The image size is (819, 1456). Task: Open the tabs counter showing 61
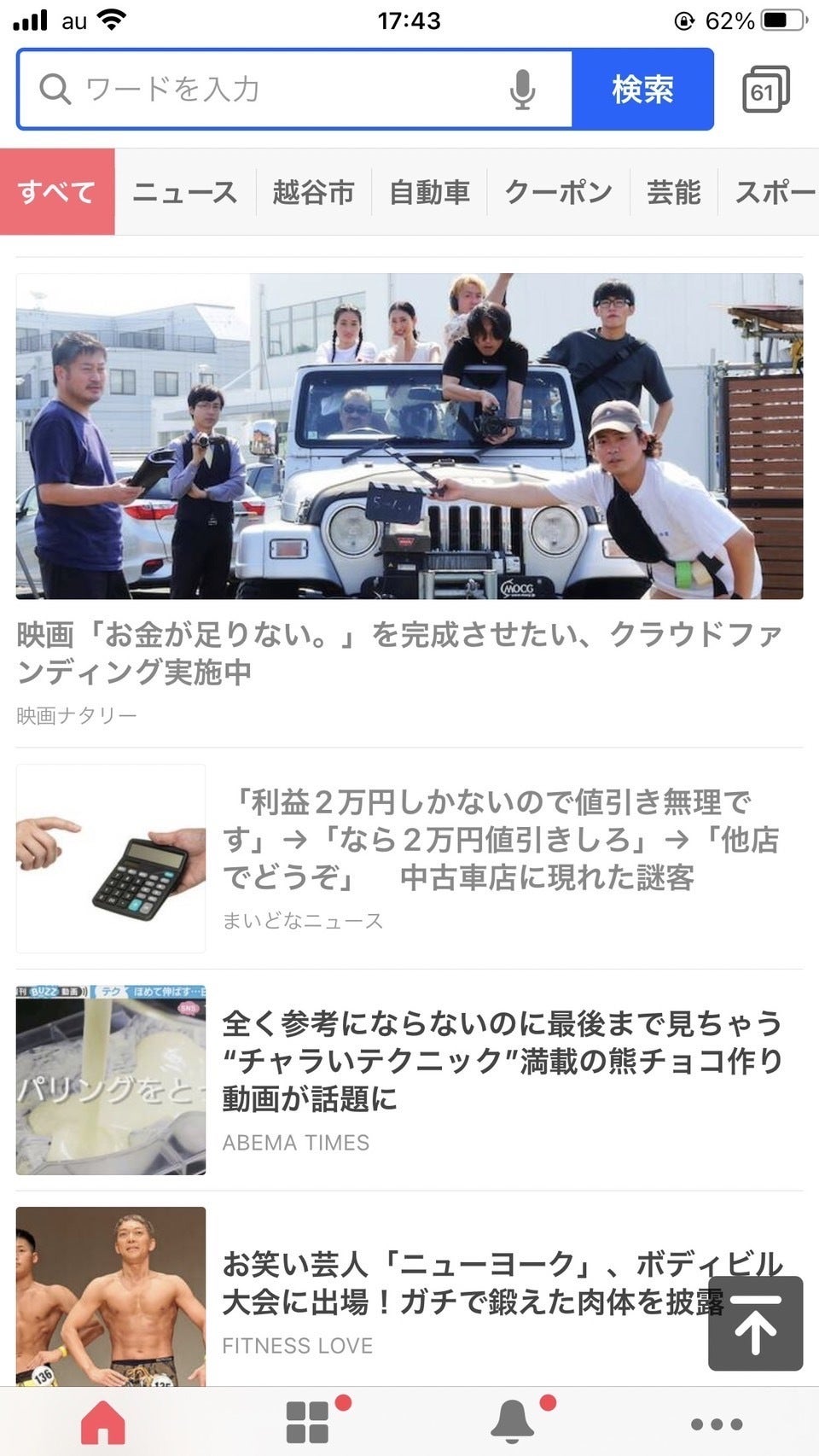[764, 89]
